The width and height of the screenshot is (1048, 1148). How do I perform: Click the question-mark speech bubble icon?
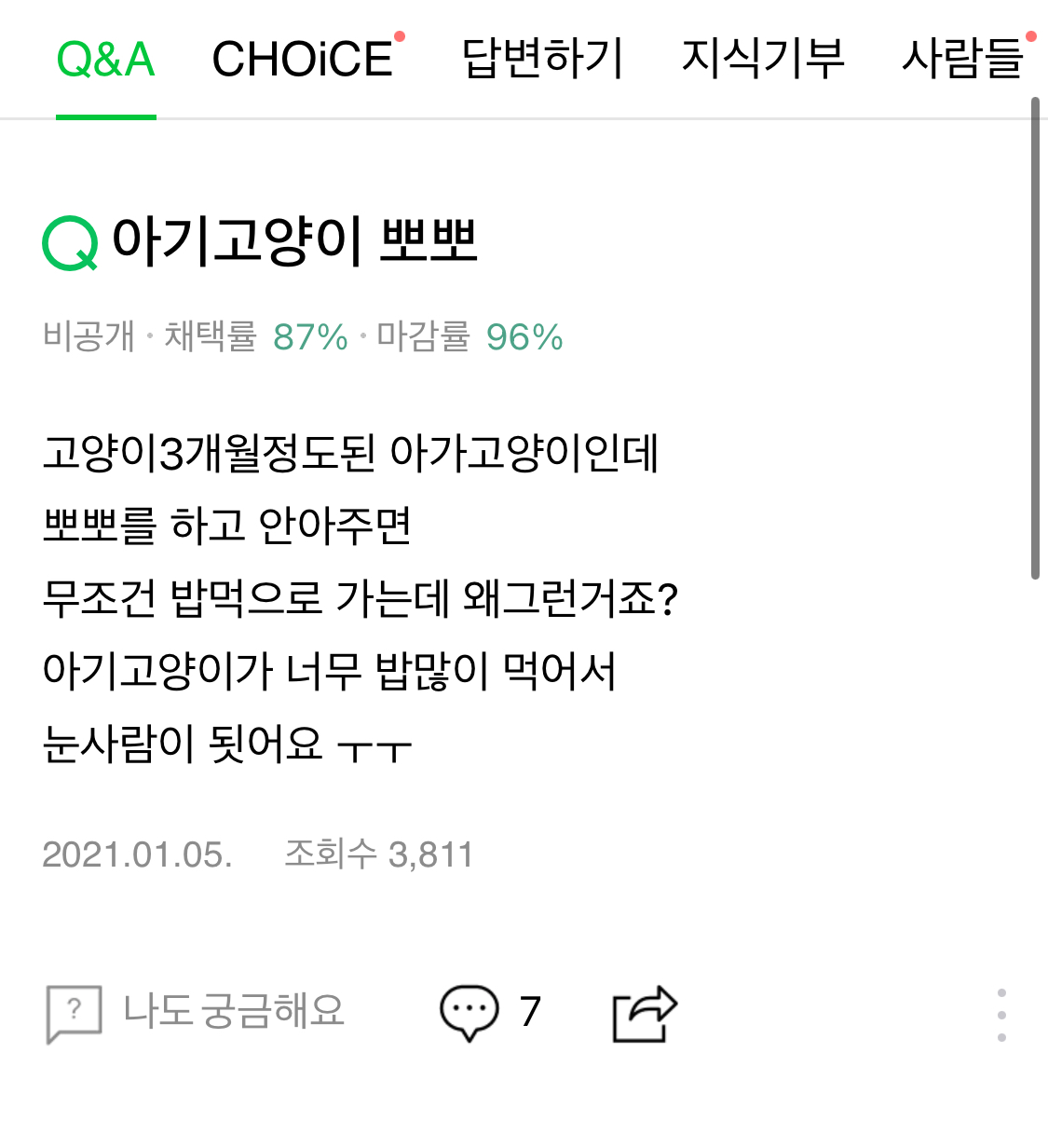75,1010
